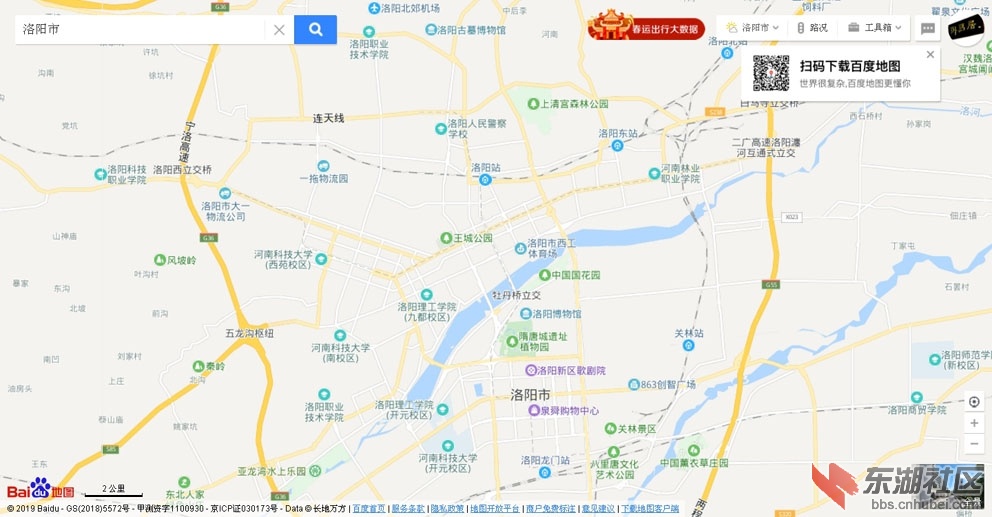Clear the search text with the X
Image resolution: width=992 pixels, height=517 pixels.
[x=279, y=30]
